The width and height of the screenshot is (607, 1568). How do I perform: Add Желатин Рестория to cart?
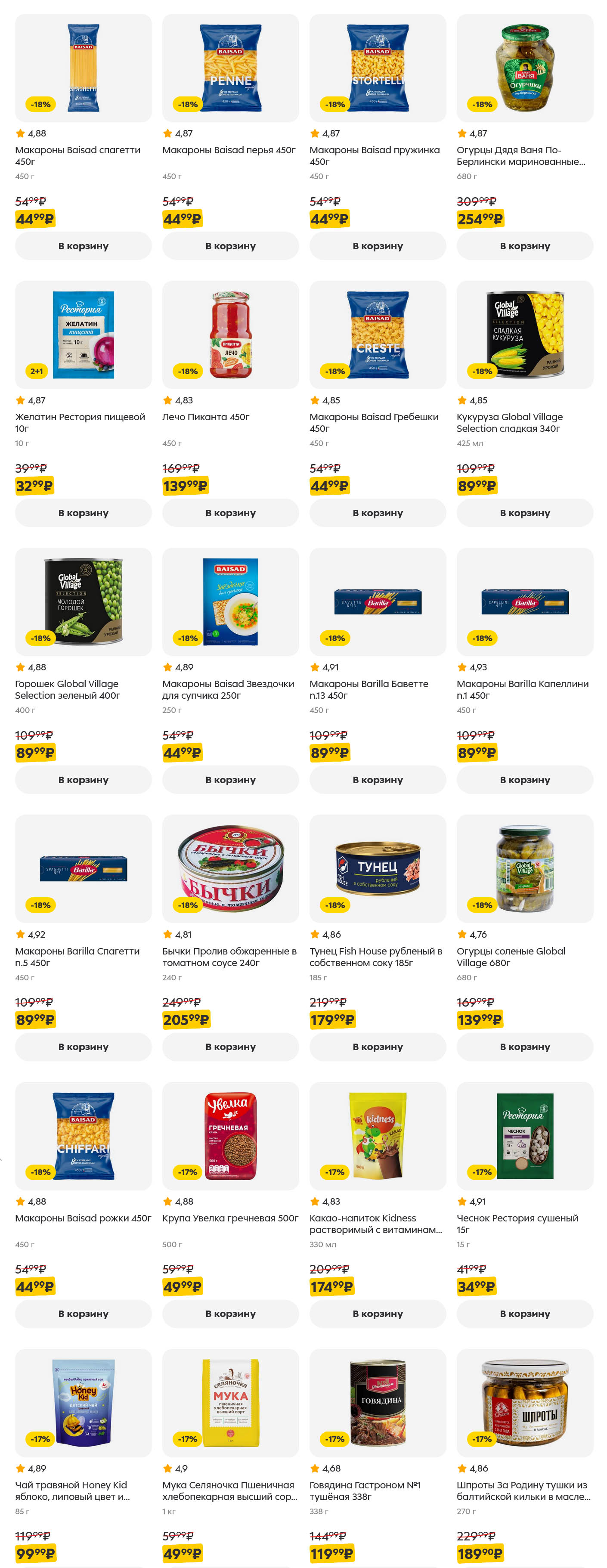pos(83,512)
